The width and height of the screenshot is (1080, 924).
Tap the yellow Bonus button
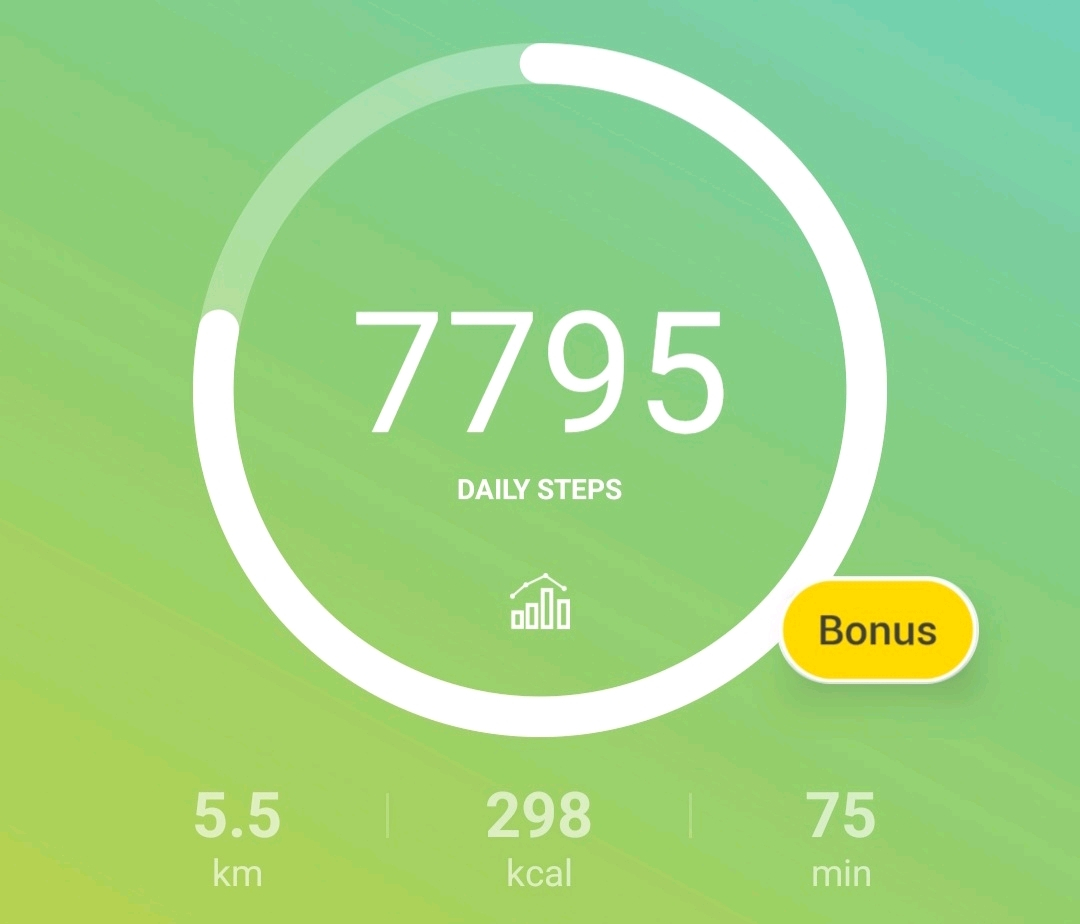(x=878, y=631)
